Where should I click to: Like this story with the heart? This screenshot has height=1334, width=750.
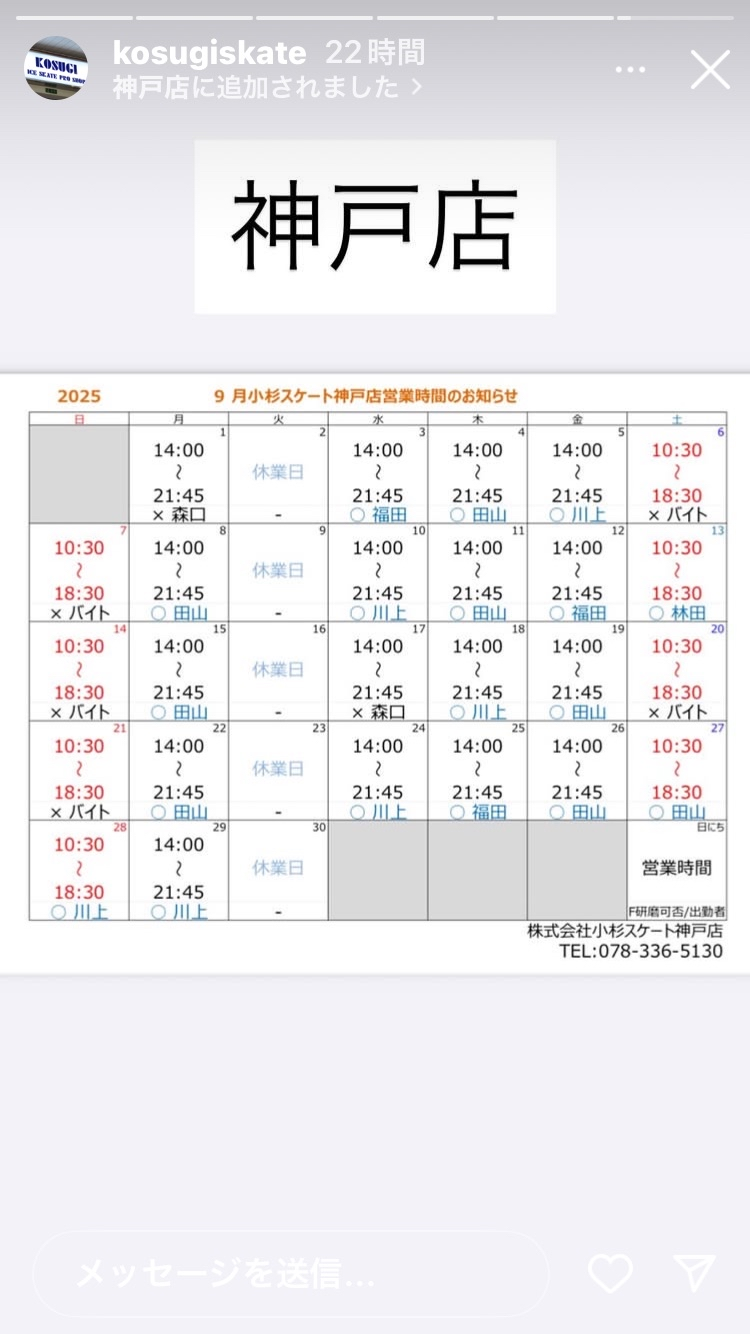pyautogui.click(x=610, y=1273)
